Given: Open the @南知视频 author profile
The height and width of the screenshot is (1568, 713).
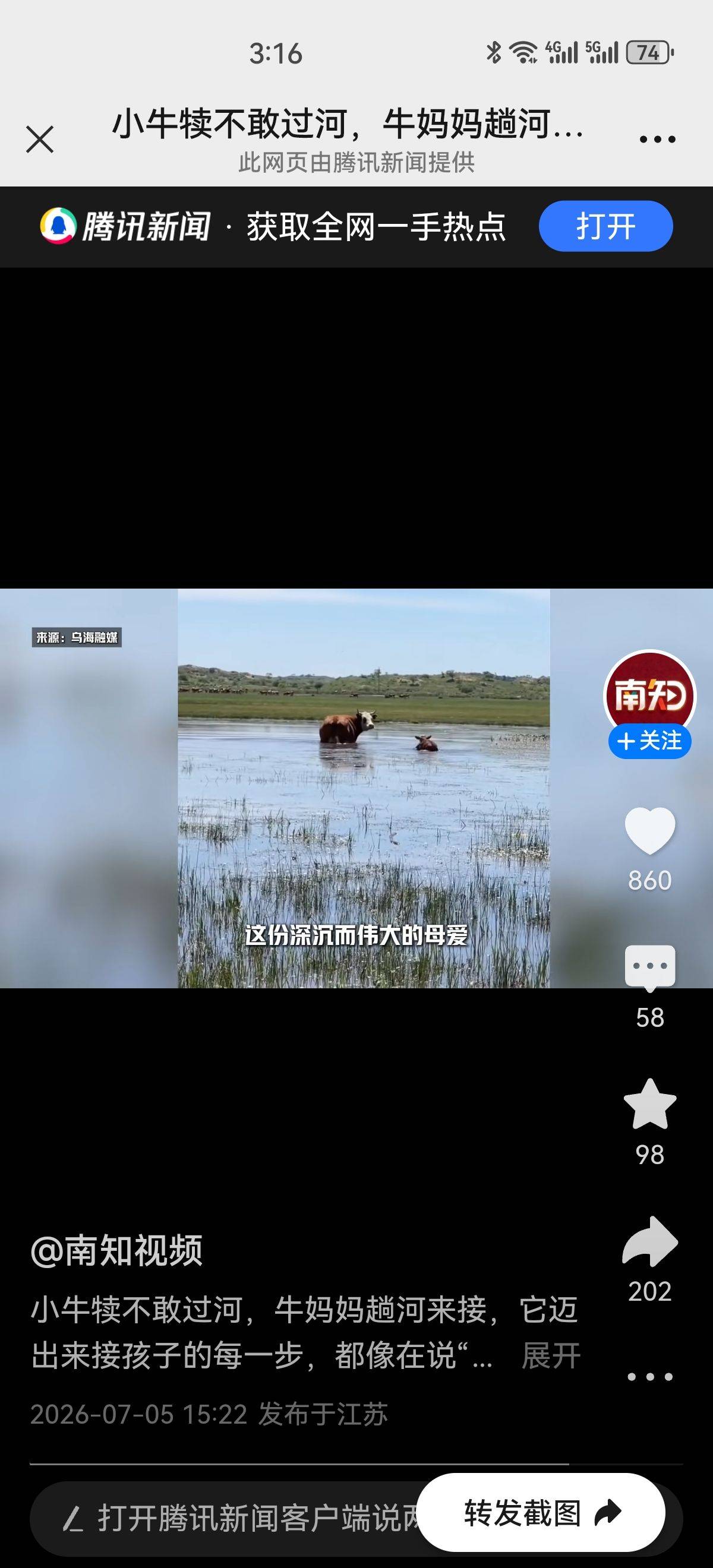Looking at the screenshot, I should click(x=116, y=1250).
